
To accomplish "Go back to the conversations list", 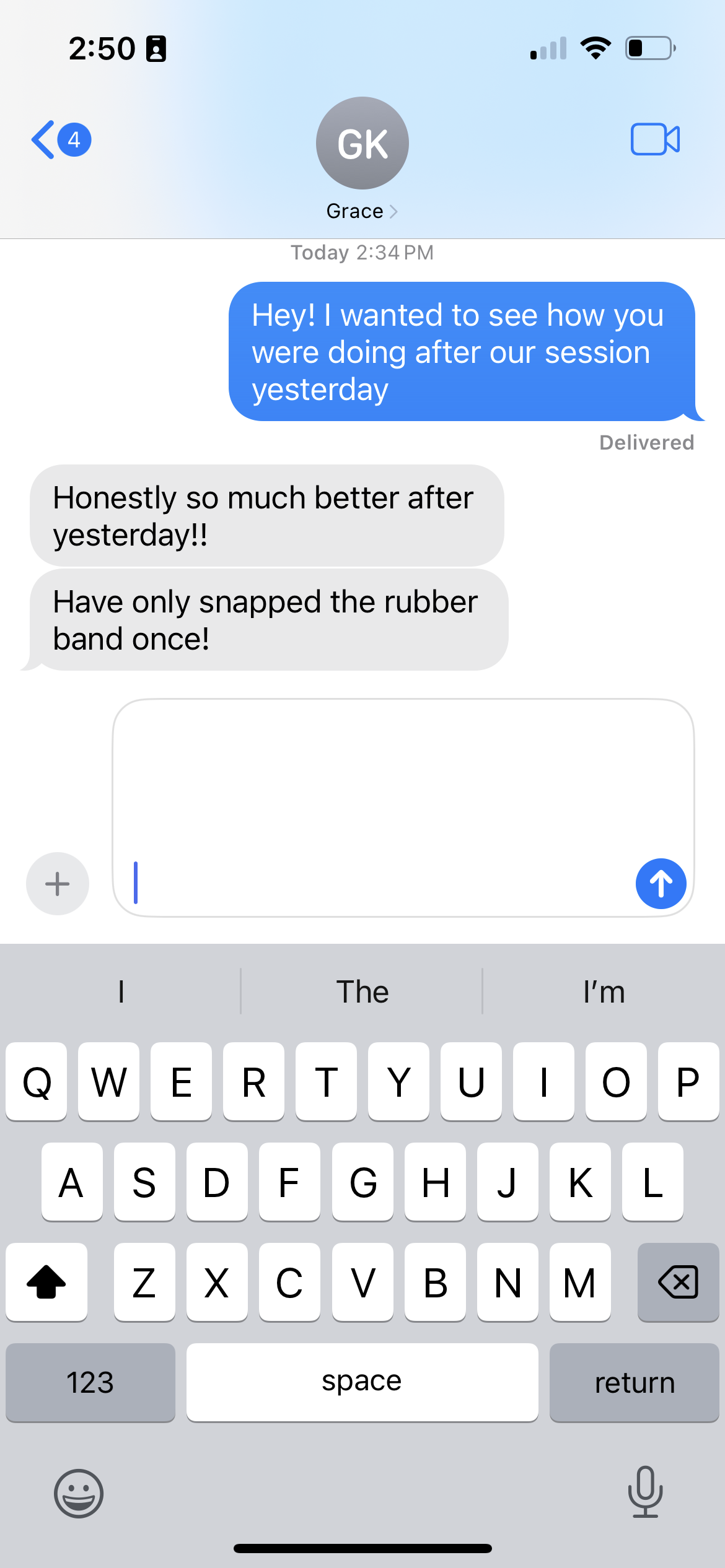I will click(x=59, y=140).
